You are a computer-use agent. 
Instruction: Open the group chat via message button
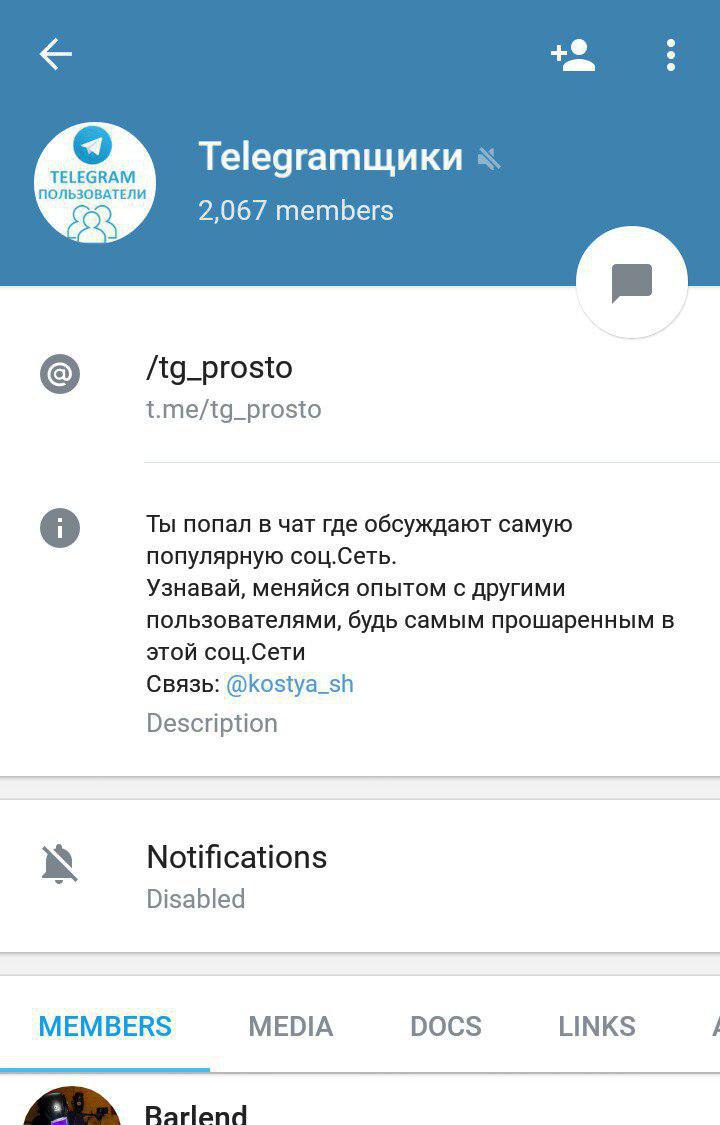click(632, 283)
